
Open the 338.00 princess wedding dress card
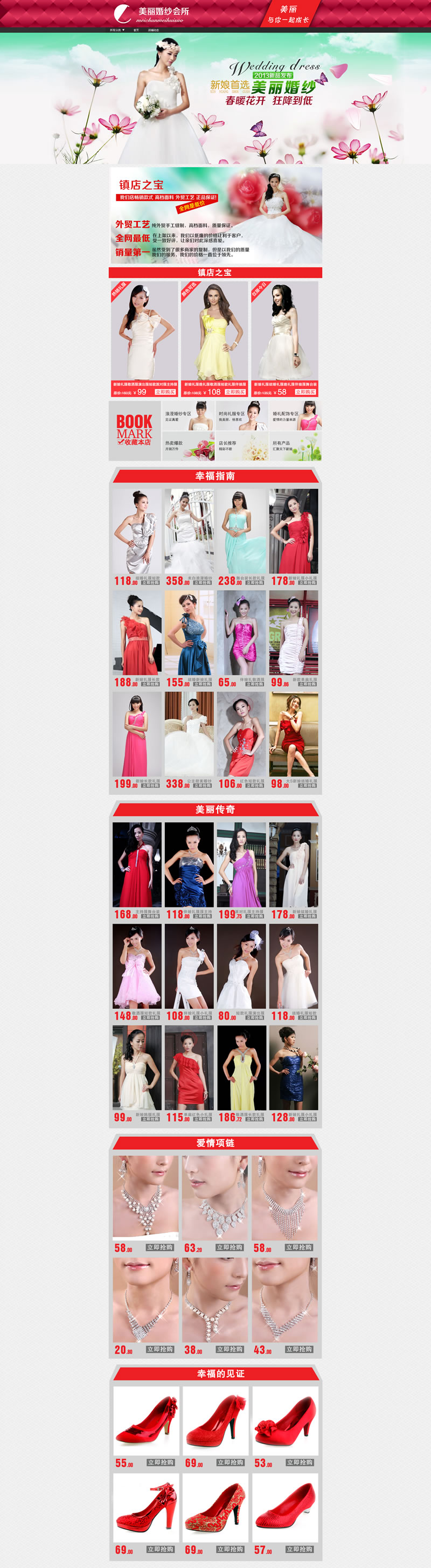(x=189, y=734)
